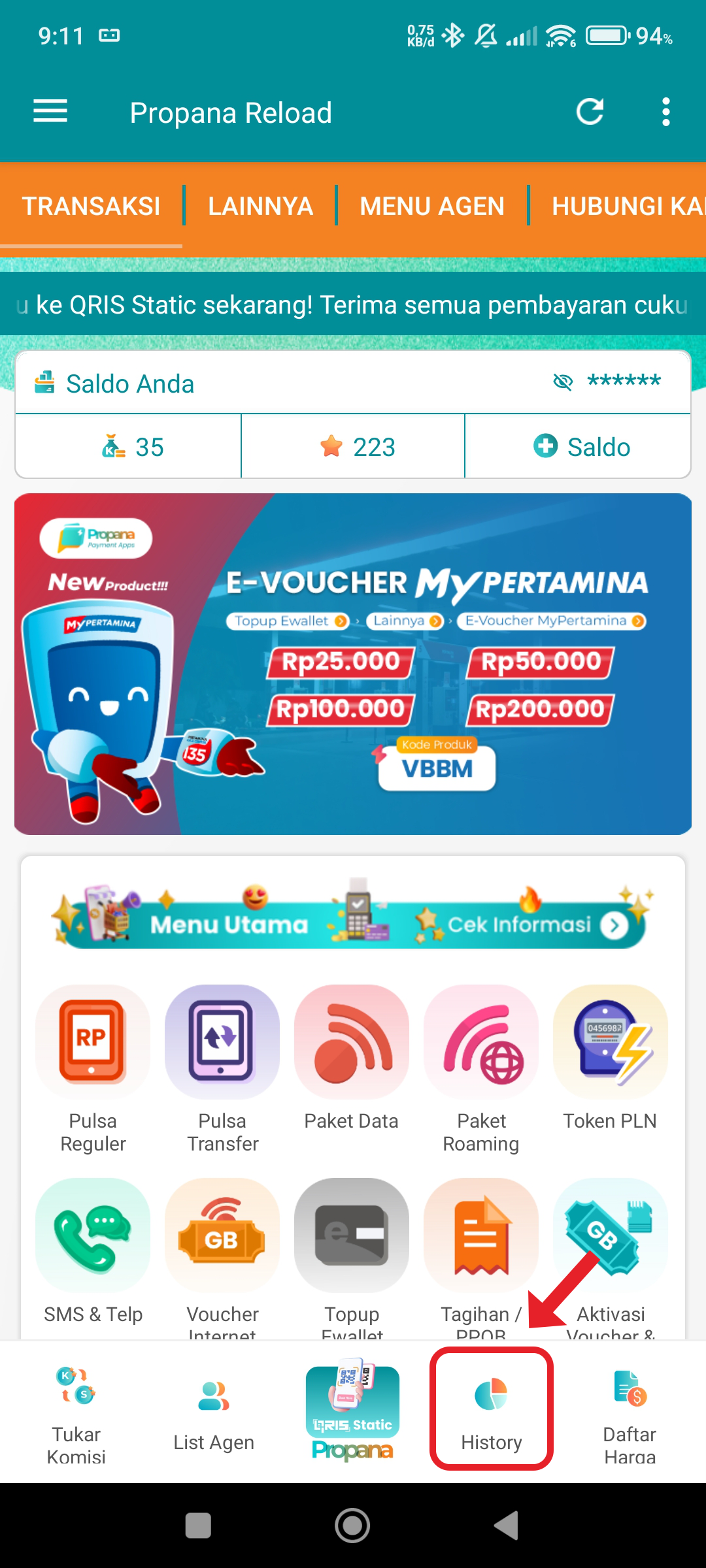Tap the system back button
This screenshot has width=706, height=1568.
(x=507, y=1526)
